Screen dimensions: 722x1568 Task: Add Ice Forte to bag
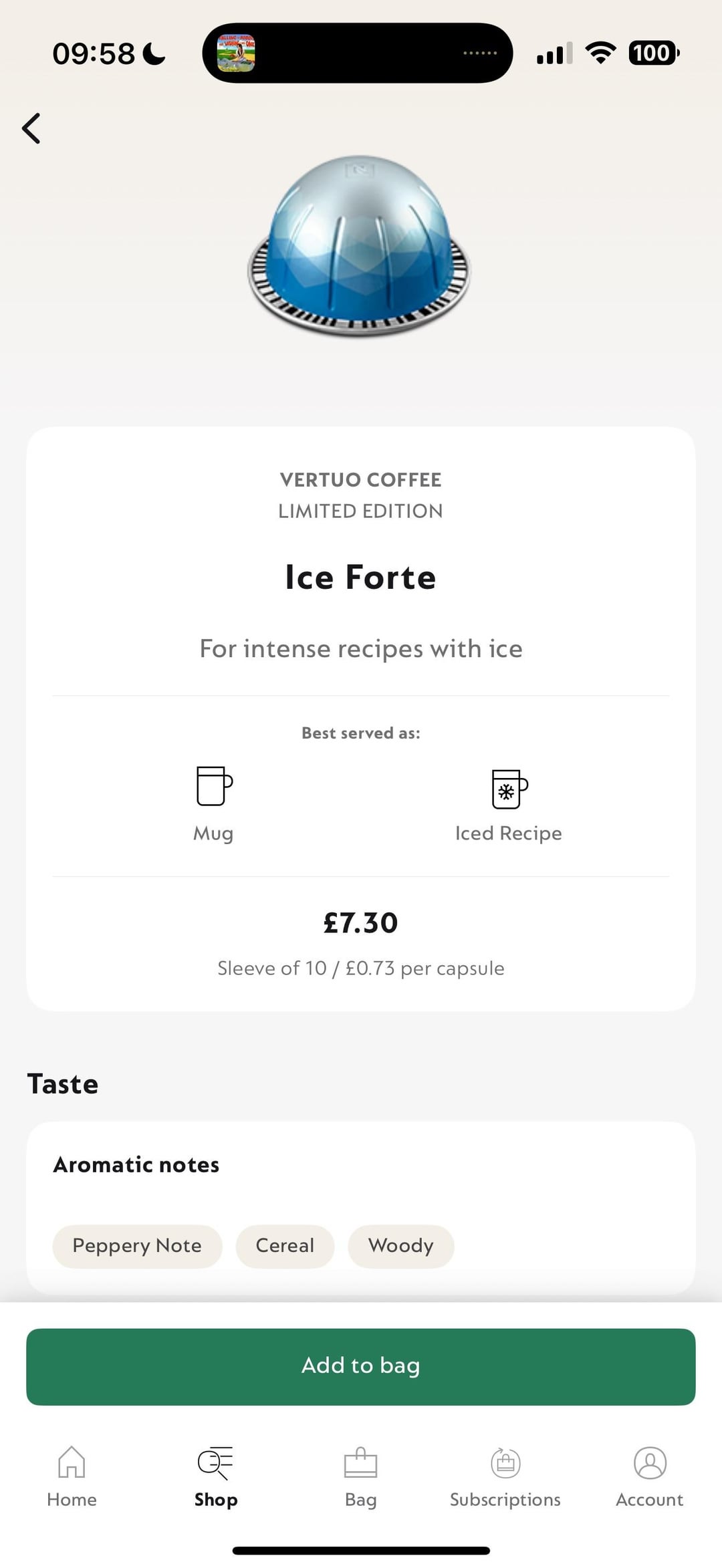pyautogui.click(x=361, y=1366)
